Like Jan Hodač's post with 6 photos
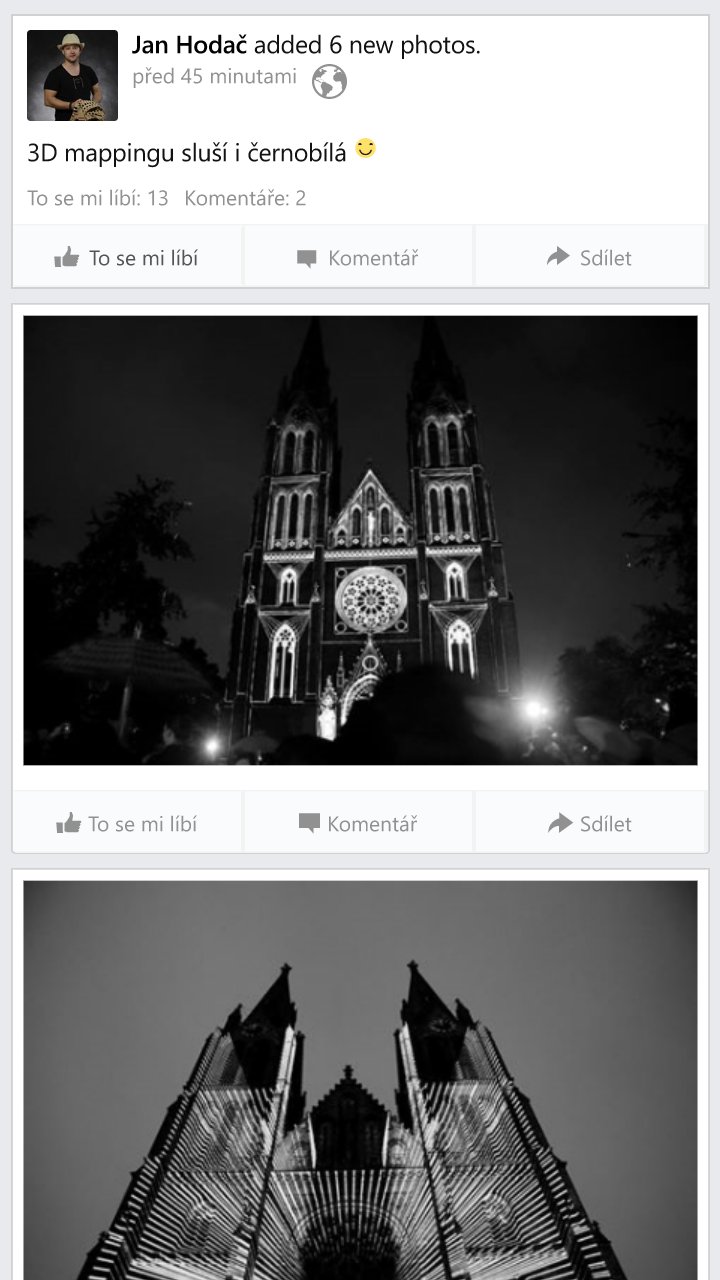The width and height of the screenshot is (720, 1280). pyautogui.click(x=127, y=257)
